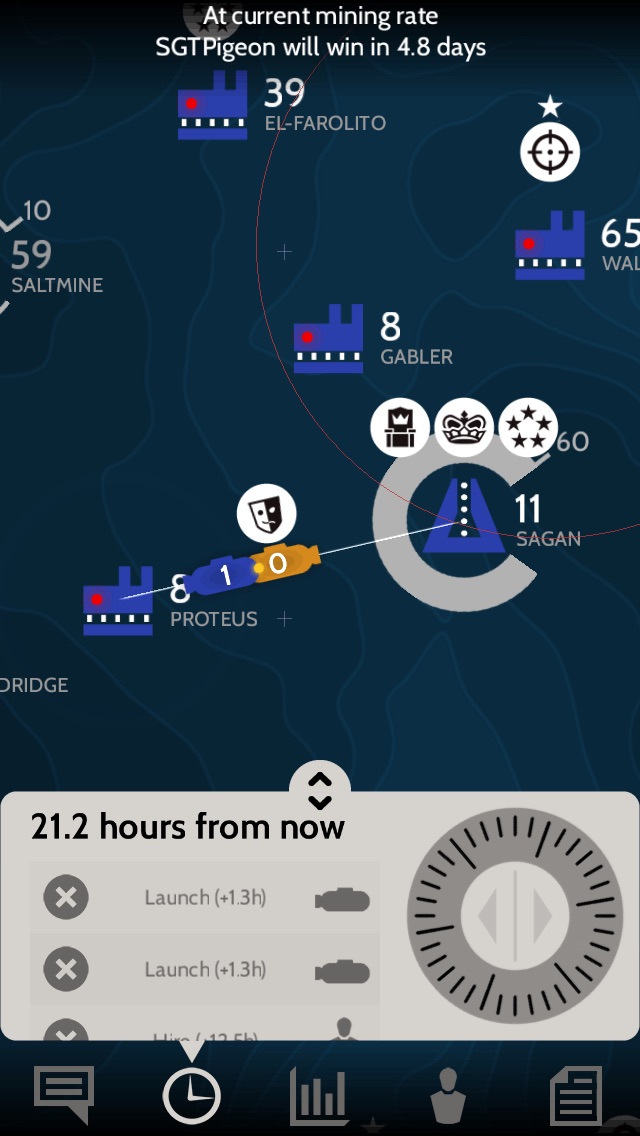
Task: Tap the crown king icon above Sagan
Action: pos(463,428)
